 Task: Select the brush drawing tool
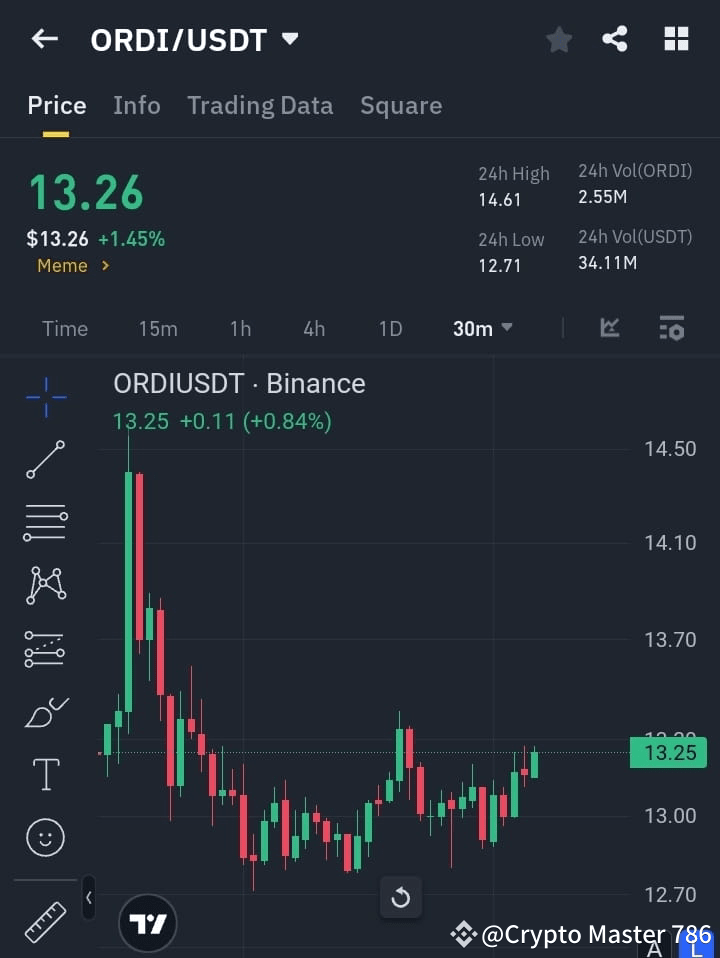[45, 711]
